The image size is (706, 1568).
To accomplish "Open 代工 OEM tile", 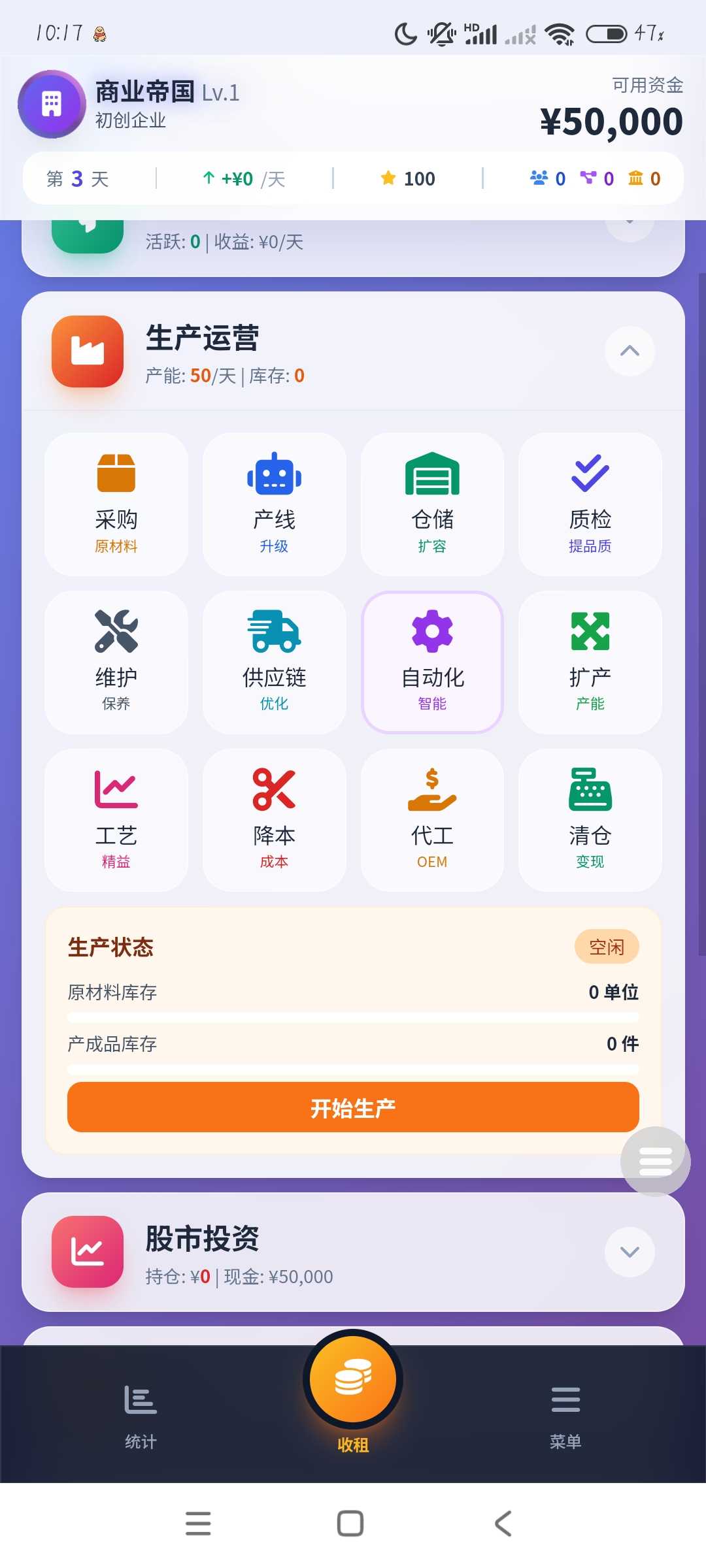I will 432,820.
